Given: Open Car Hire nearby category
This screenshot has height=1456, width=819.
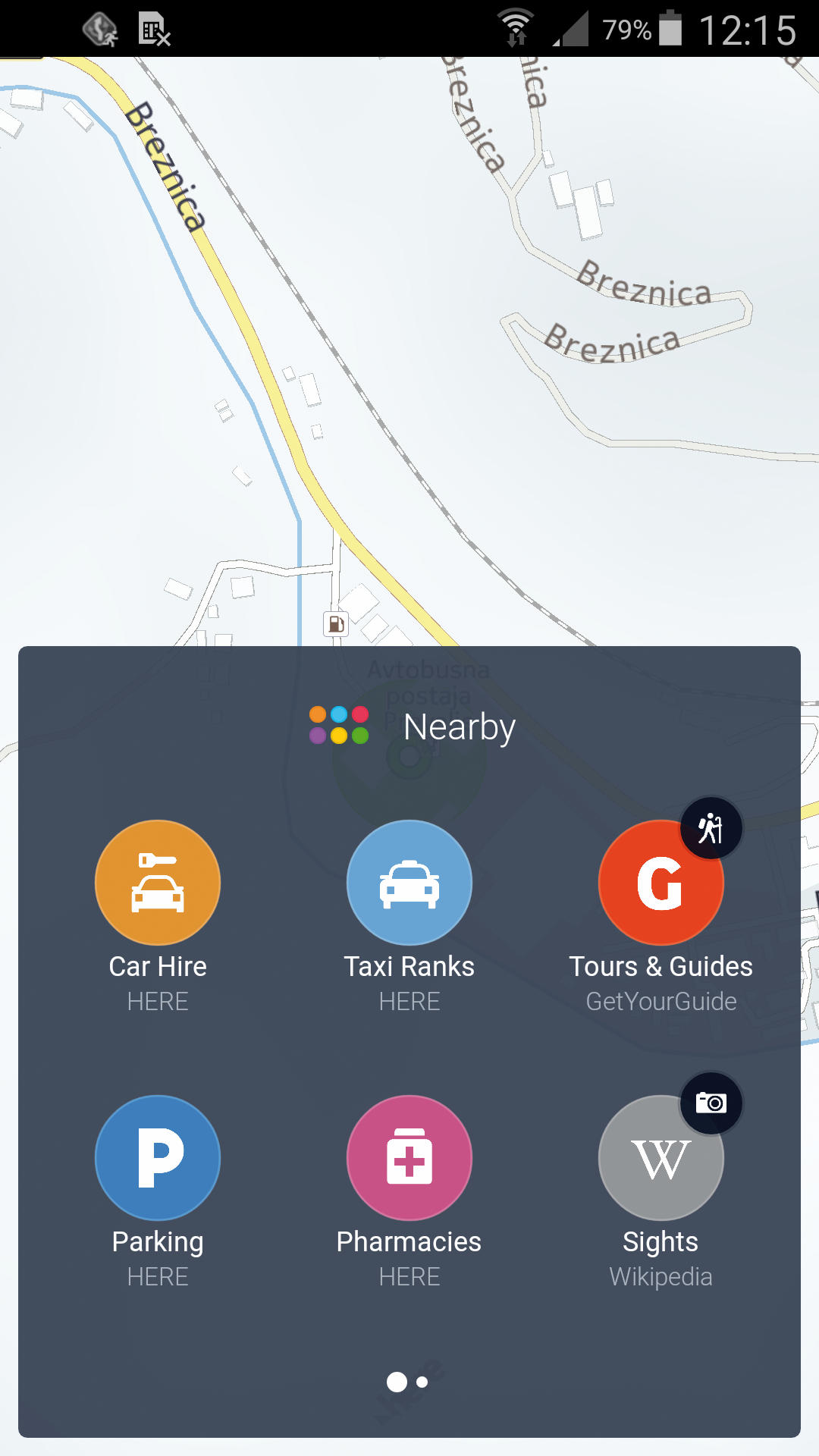Looking at the screenshot, I should pyautogui.click(x=158, y=883).
